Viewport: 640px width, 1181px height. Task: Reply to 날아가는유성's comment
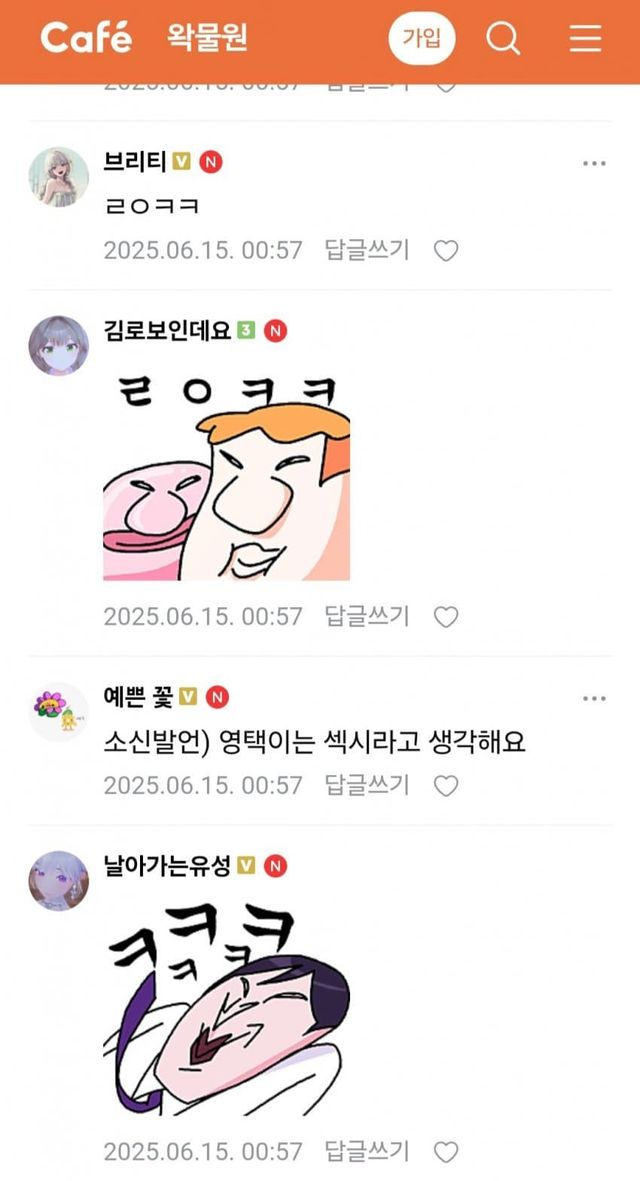click(x=367, y=1151)
